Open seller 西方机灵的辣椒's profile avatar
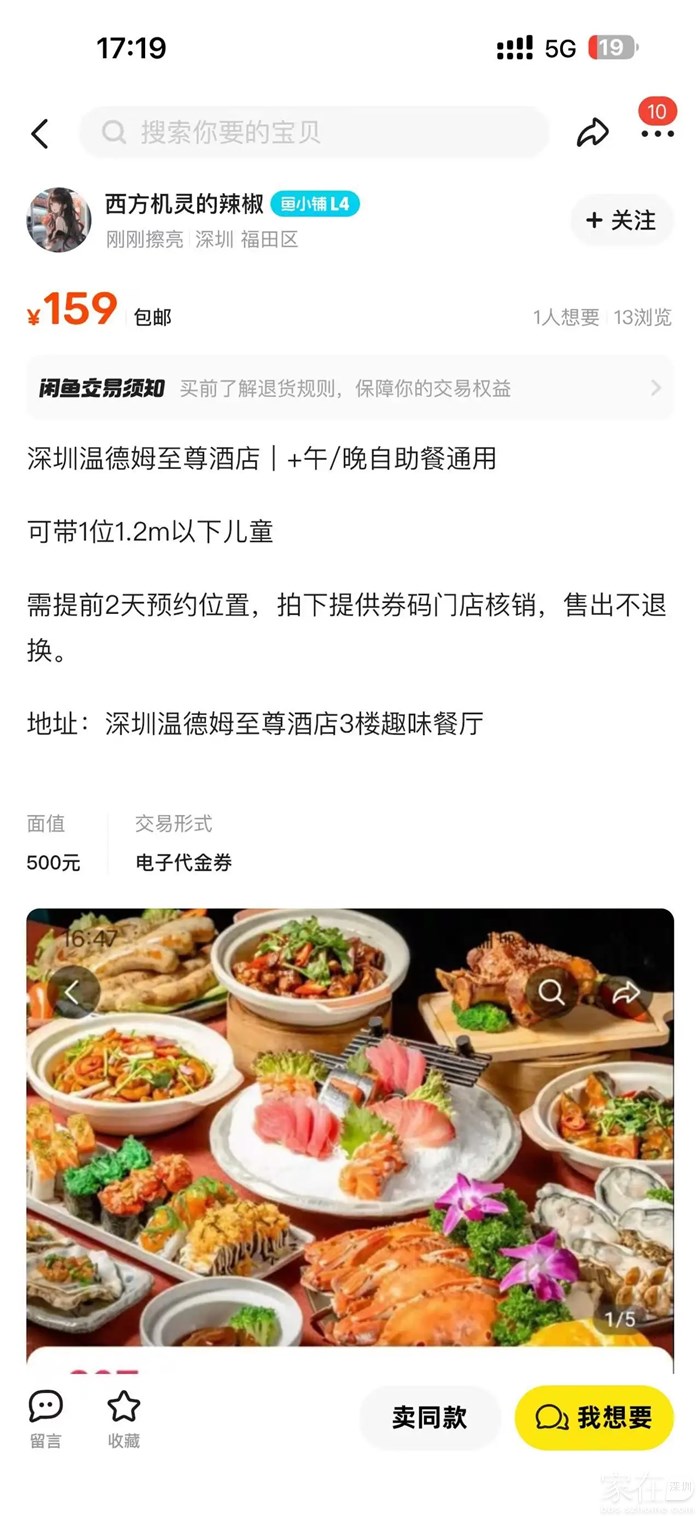Viewport: 700px width, 1517px height. click(x=58, y=220)
